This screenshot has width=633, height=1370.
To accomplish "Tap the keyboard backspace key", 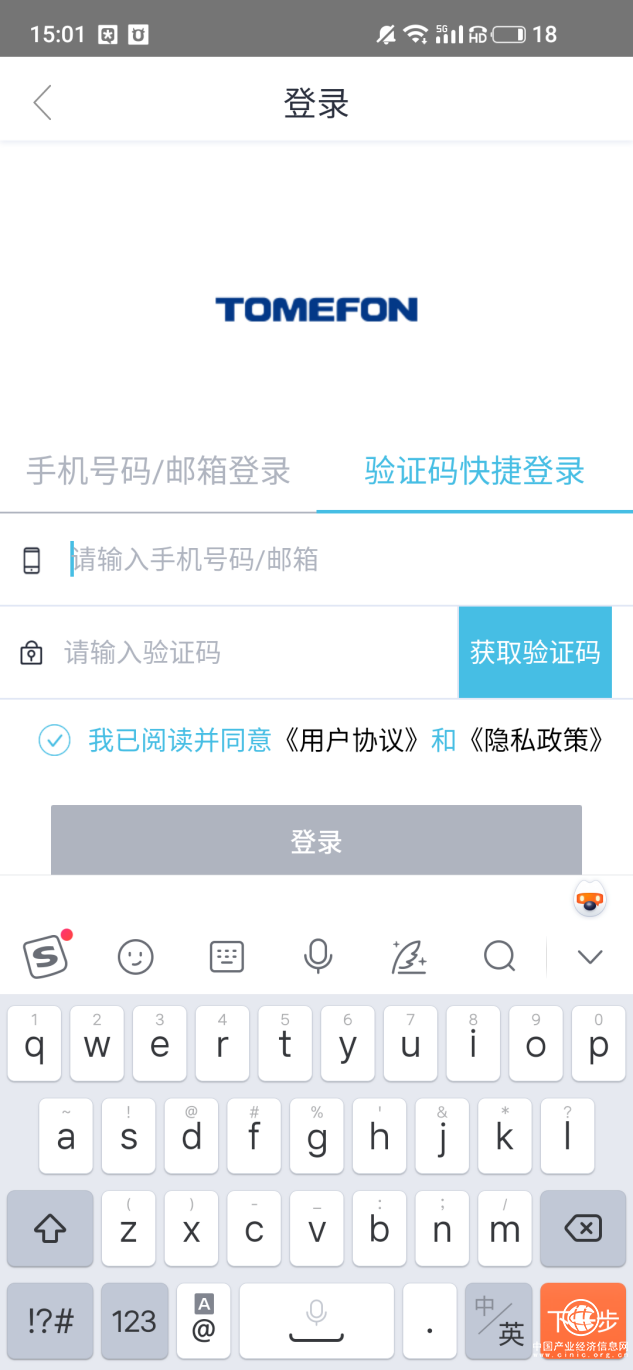I will (582, 1228).
